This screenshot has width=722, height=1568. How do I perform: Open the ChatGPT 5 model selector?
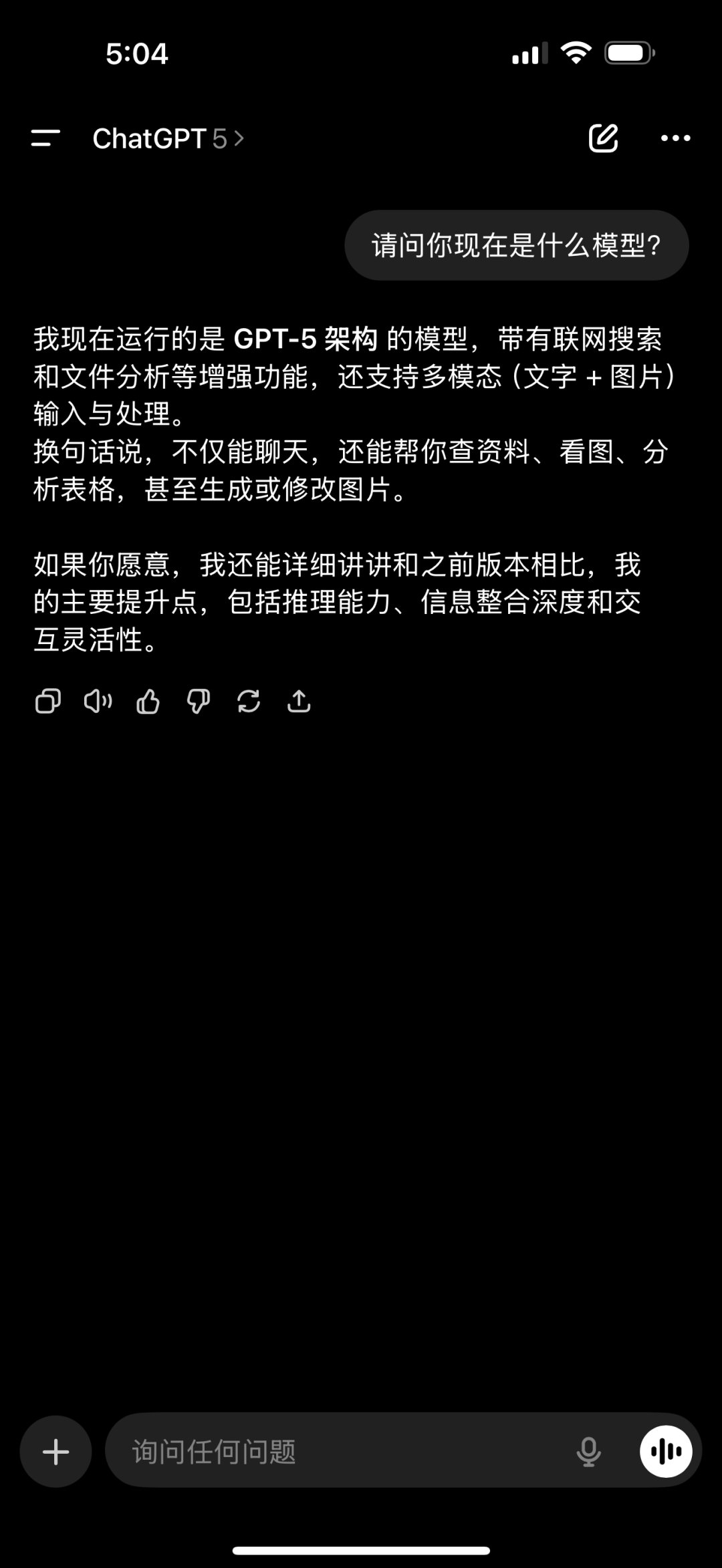pyautogui.click(x=168, y=139)
